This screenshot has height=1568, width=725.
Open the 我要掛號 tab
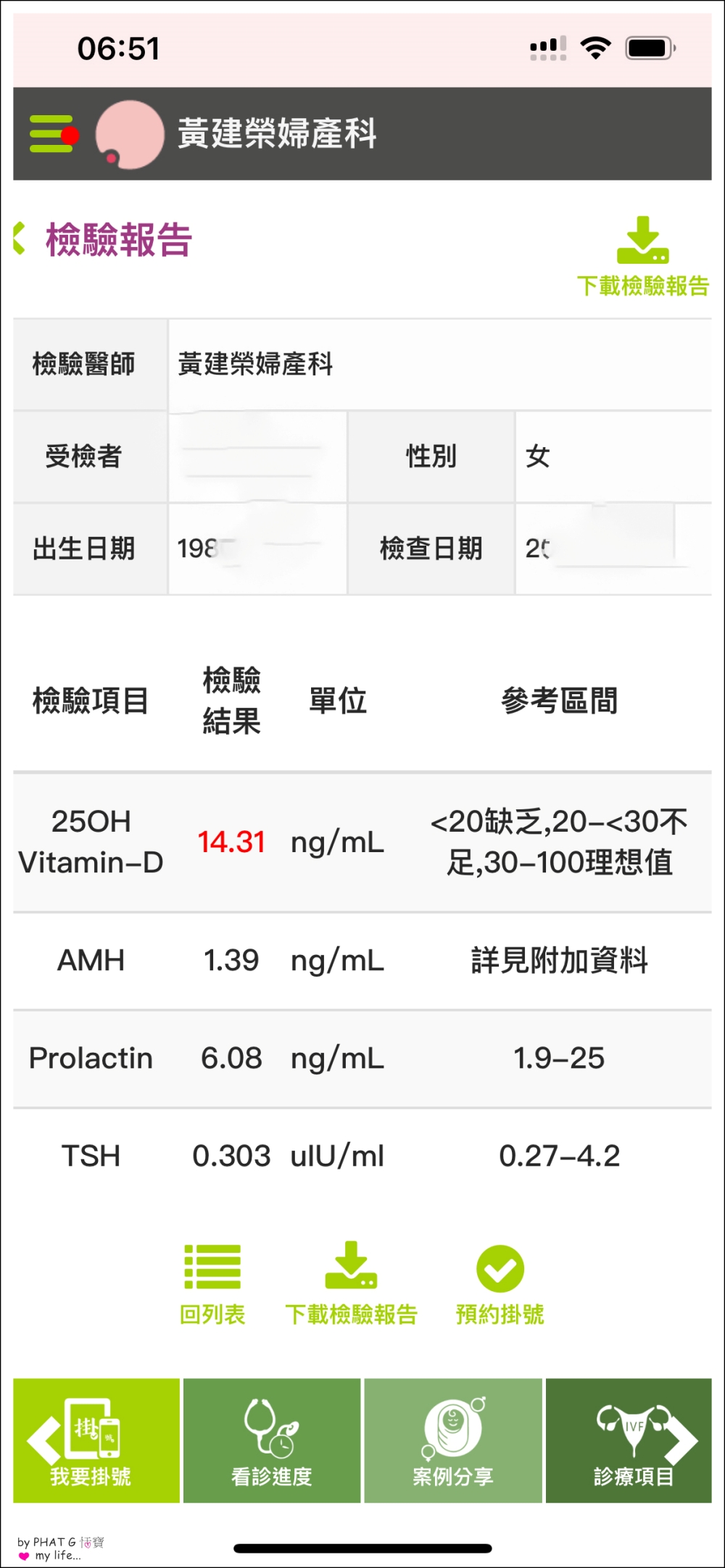tap(96, 1440)
